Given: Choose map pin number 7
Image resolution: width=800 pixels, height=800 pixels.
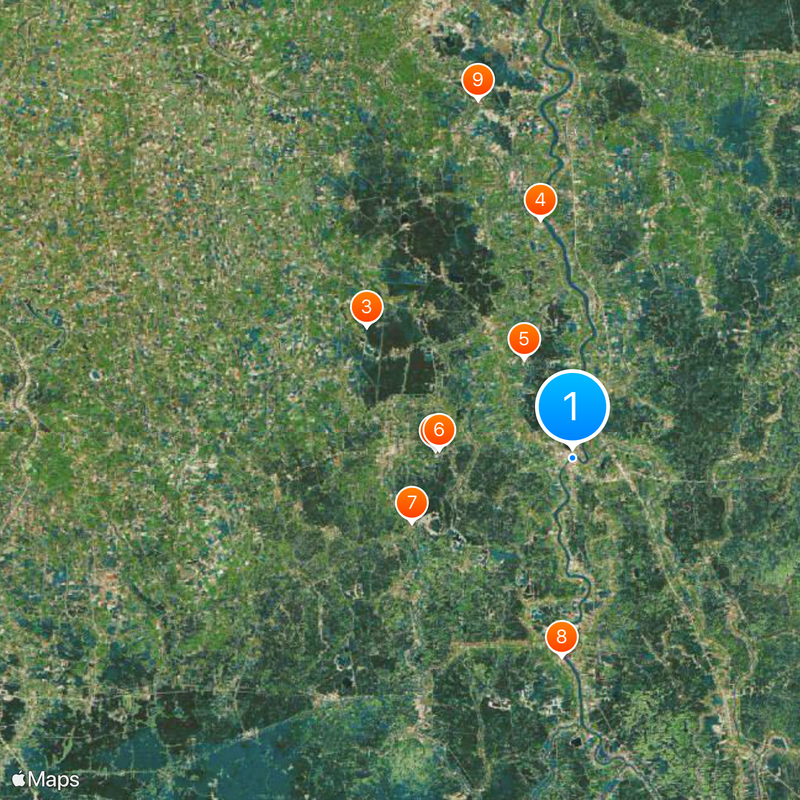Looking at the screenshot, I should (411, 503).
